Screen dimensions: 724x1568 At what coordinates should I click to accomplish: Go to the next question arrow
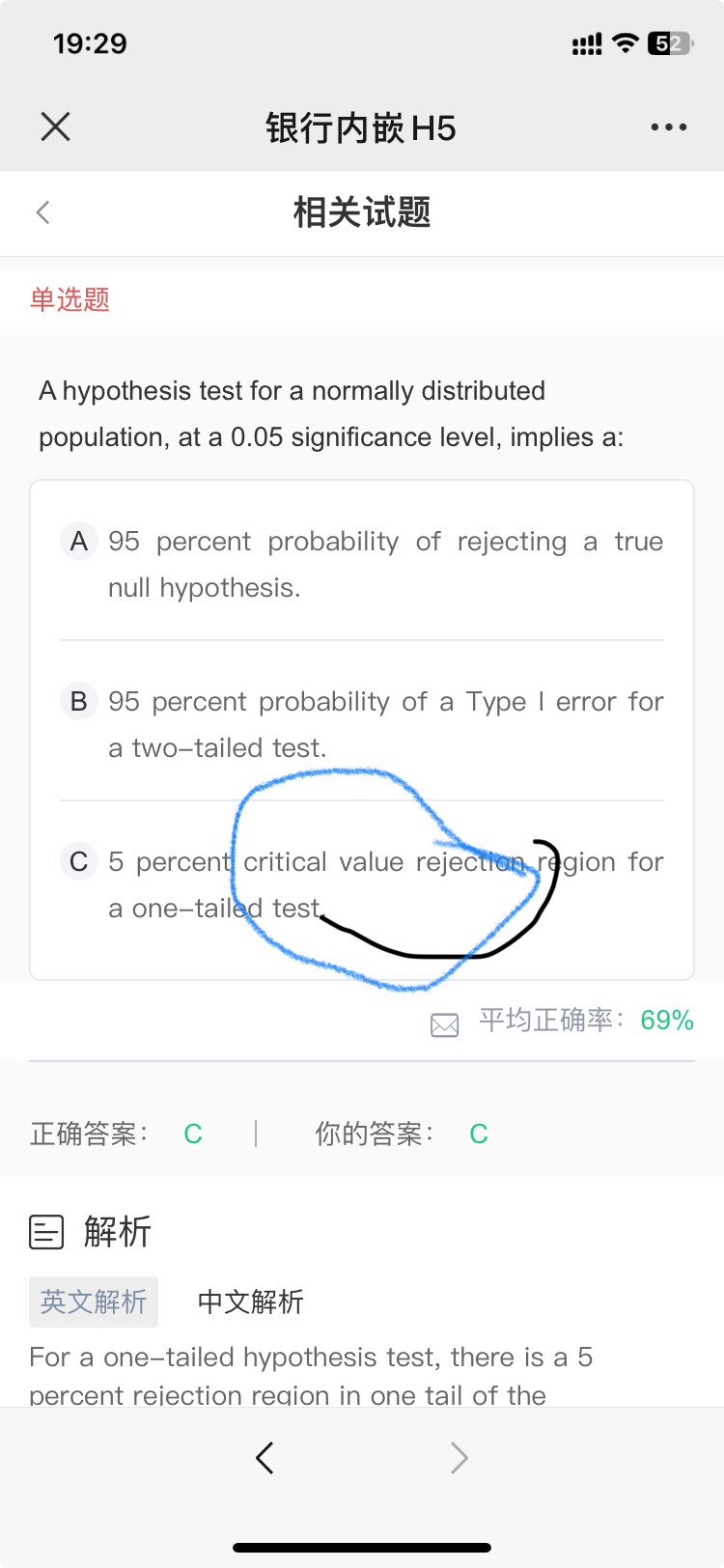click(459, 1457)
